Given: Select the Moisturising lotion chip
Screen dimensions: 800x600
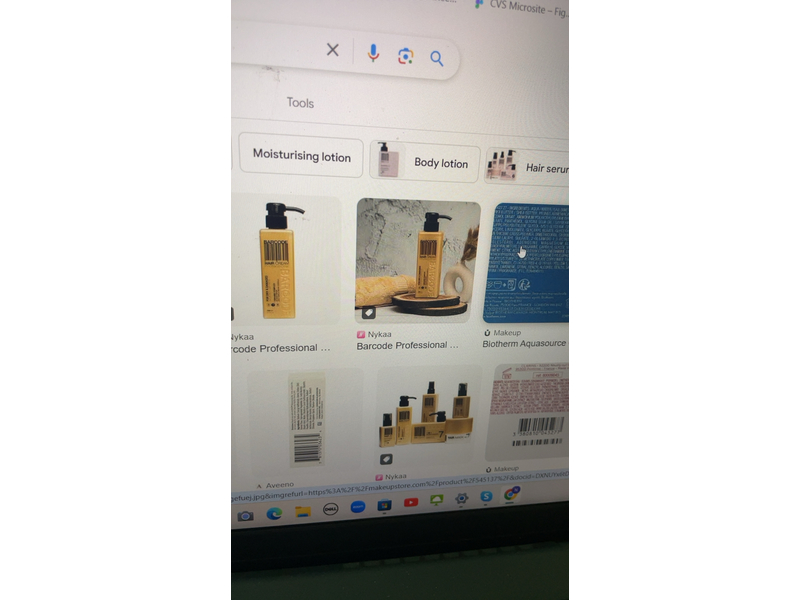Looking at the screenshot, I should (301, 156).
